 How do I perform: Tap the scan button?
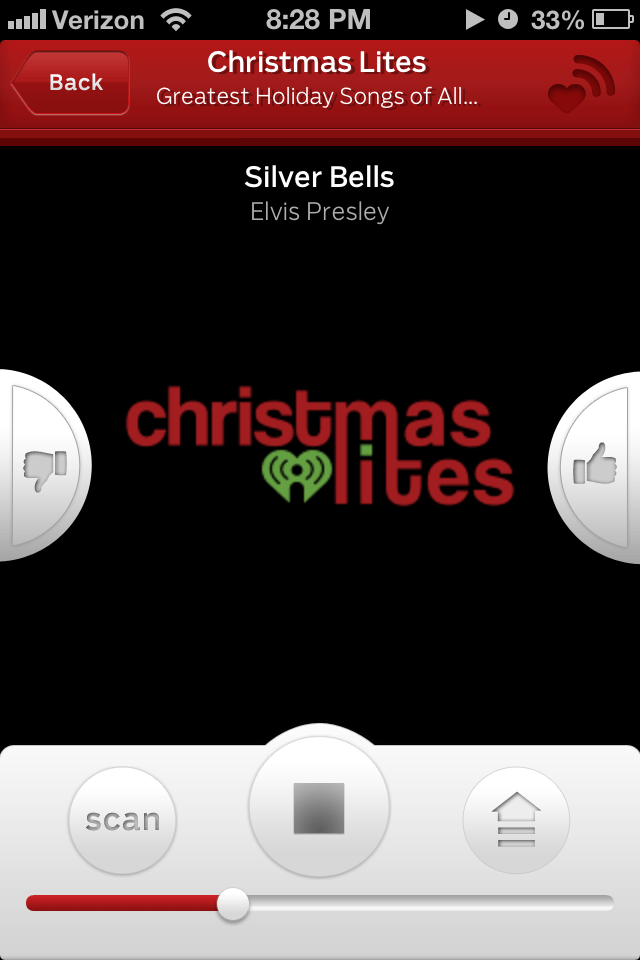click(x=122, y=821)
